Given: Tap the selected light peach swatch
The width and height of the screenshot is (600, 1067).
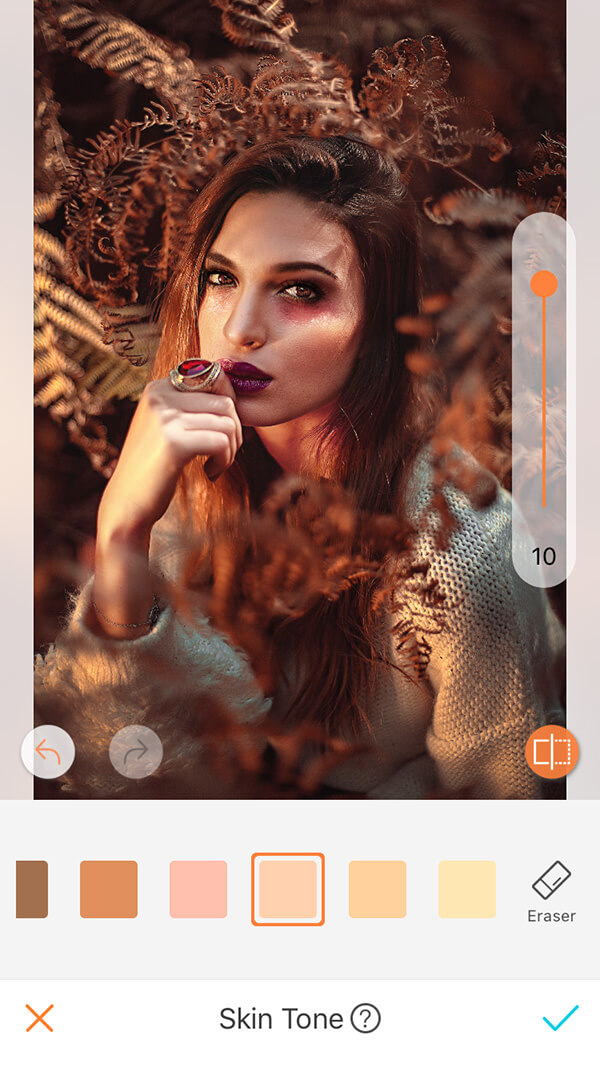Looking at the screenshot, I should click(x=288, y=889).
